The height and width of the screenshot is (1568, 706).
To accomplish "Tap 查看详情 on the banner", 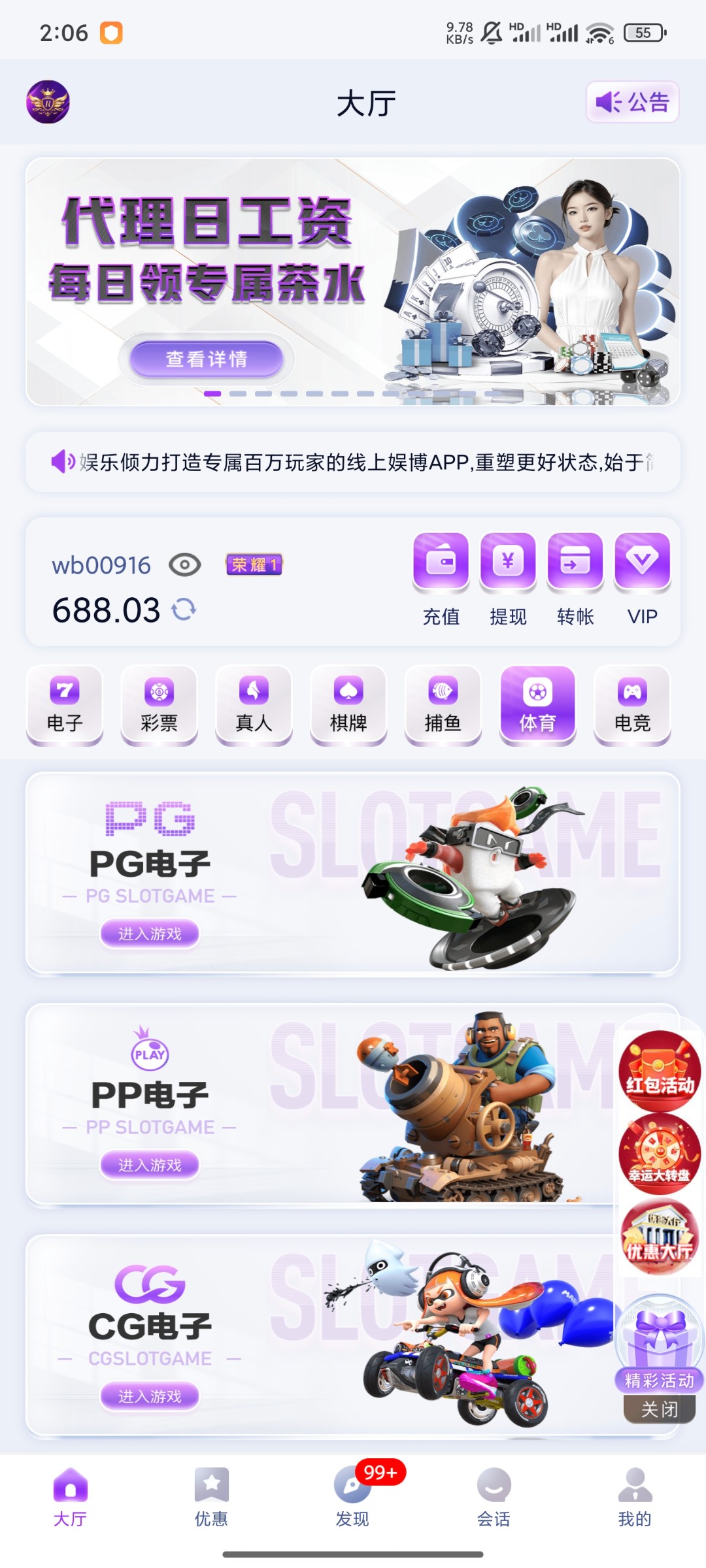I will tap(207, 359).
